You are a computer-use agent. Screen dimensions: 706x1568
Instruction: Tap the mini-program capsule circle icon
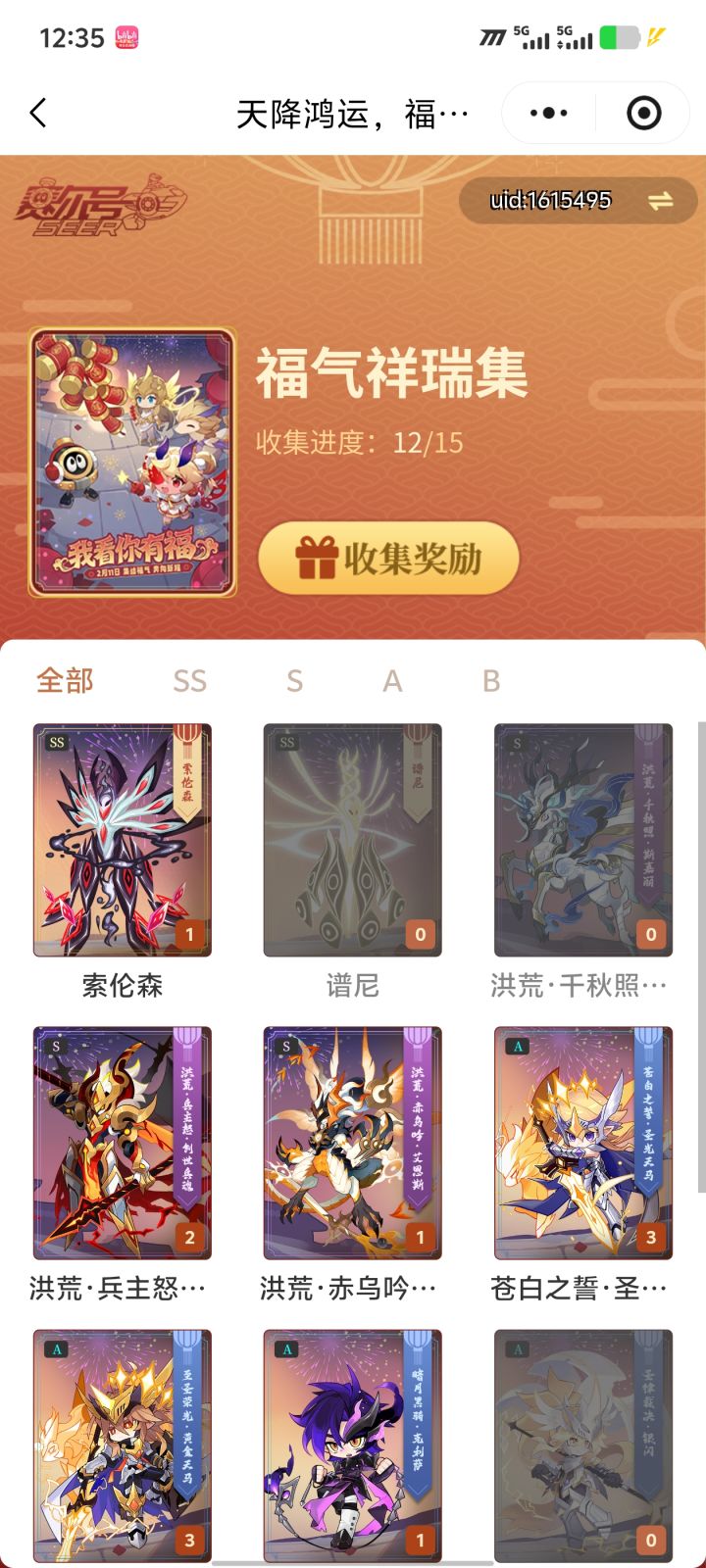tap(644, 113)
